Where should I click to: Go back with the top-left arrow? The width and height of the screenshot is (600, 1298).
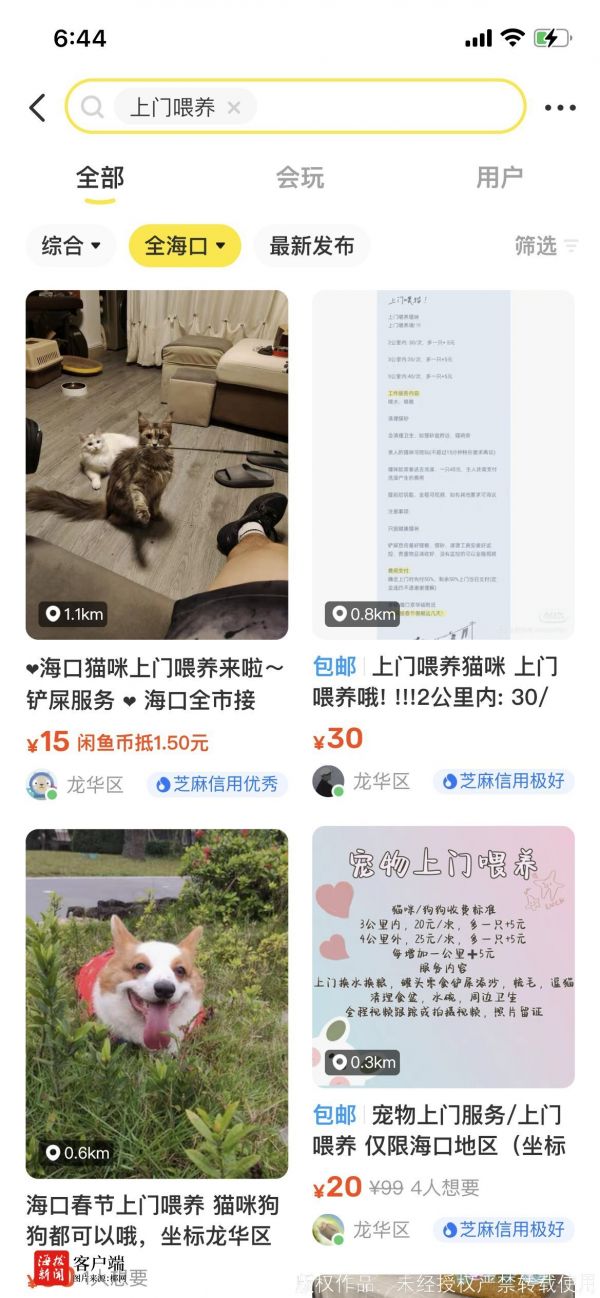[37, 108]
